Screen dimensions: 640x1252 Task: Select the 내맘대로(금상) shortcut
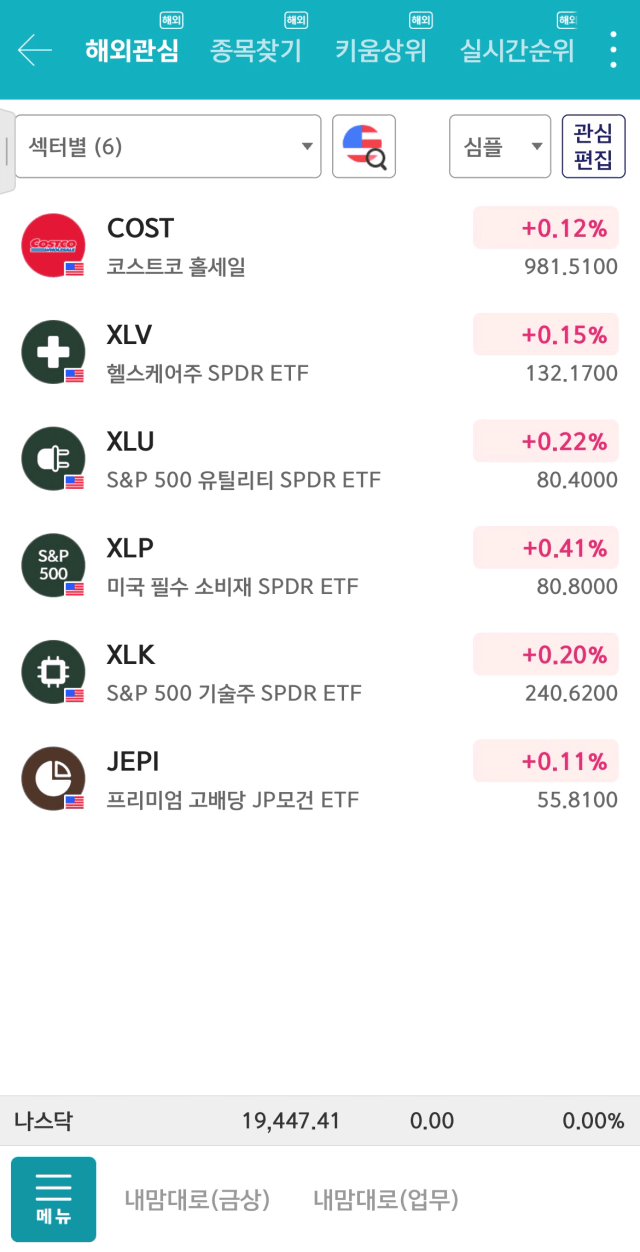coord(197,1200)
